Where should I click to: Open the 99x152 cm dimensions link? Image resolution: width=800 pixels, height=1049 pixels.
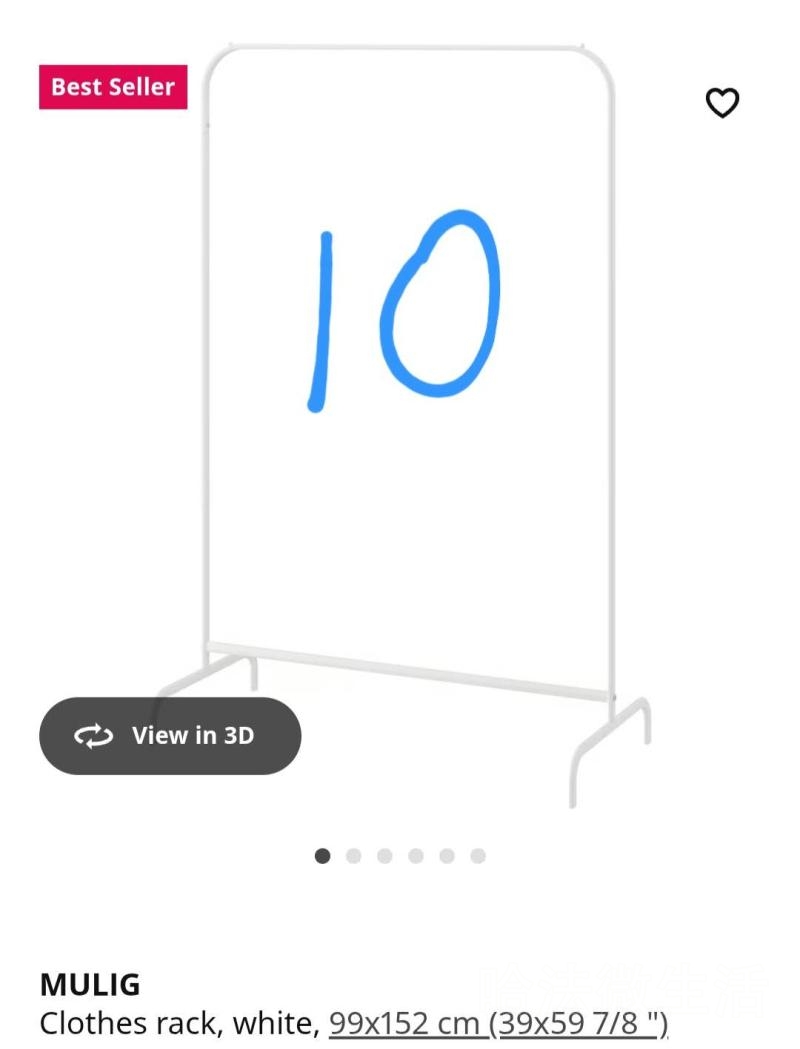497,1024
